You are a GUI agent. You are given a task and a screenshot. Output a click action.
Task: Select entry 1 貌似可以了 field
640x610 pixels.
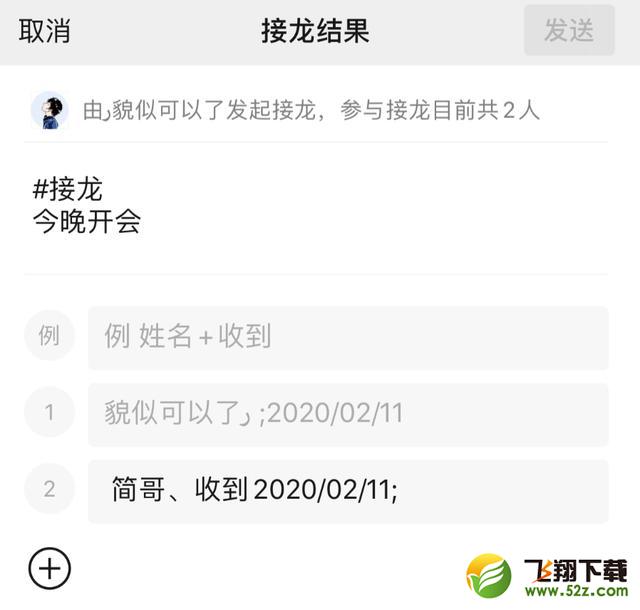coord(347,413)
